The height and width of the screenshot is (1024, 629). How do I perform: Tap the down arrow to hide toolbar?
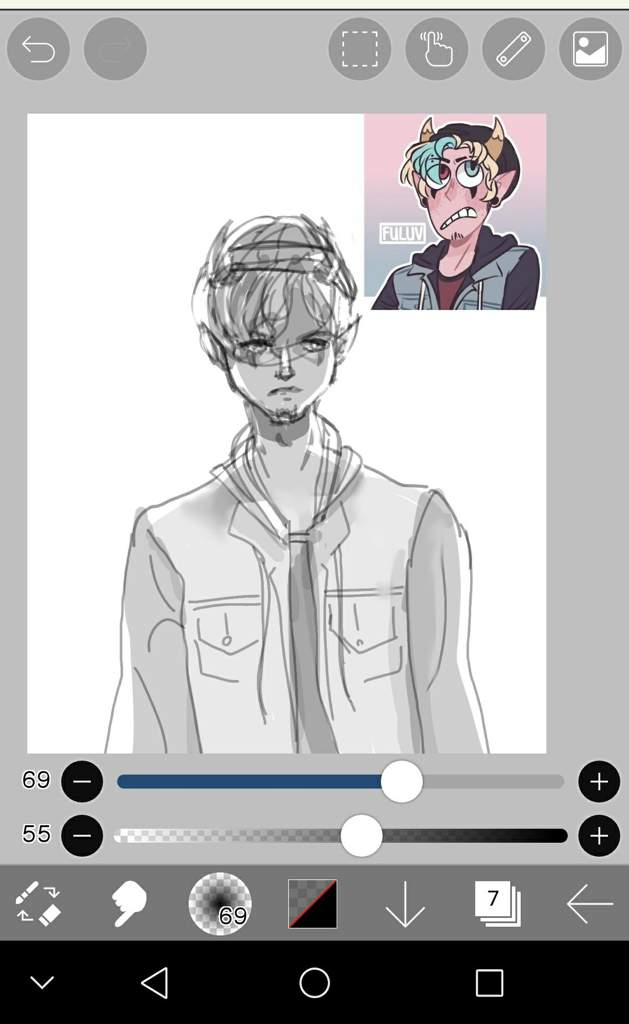405,903
